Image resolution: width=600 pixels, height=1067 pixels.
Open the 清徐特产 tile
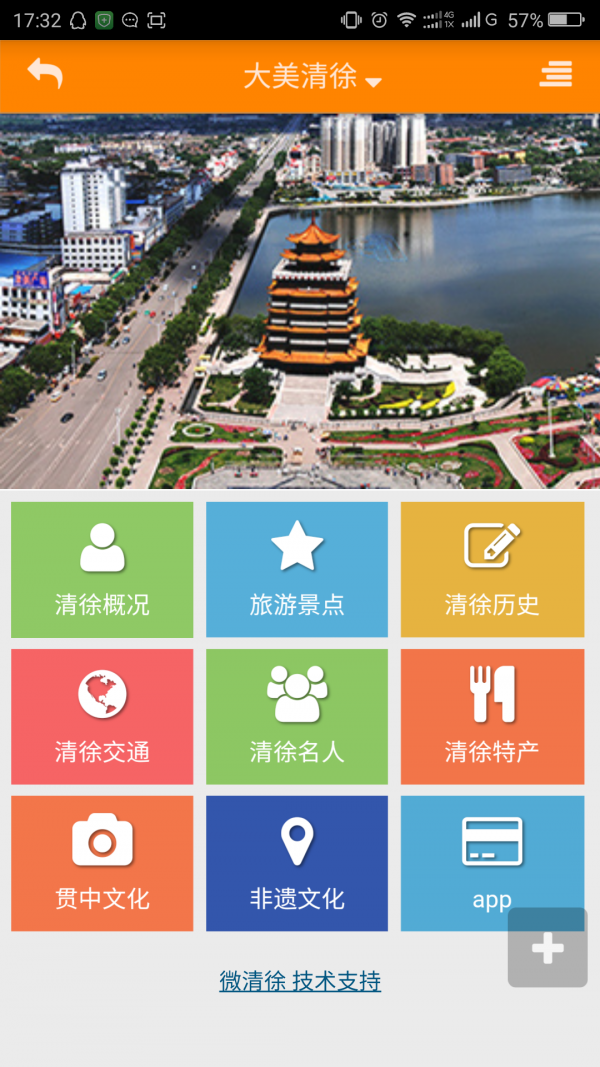[492, 716]
